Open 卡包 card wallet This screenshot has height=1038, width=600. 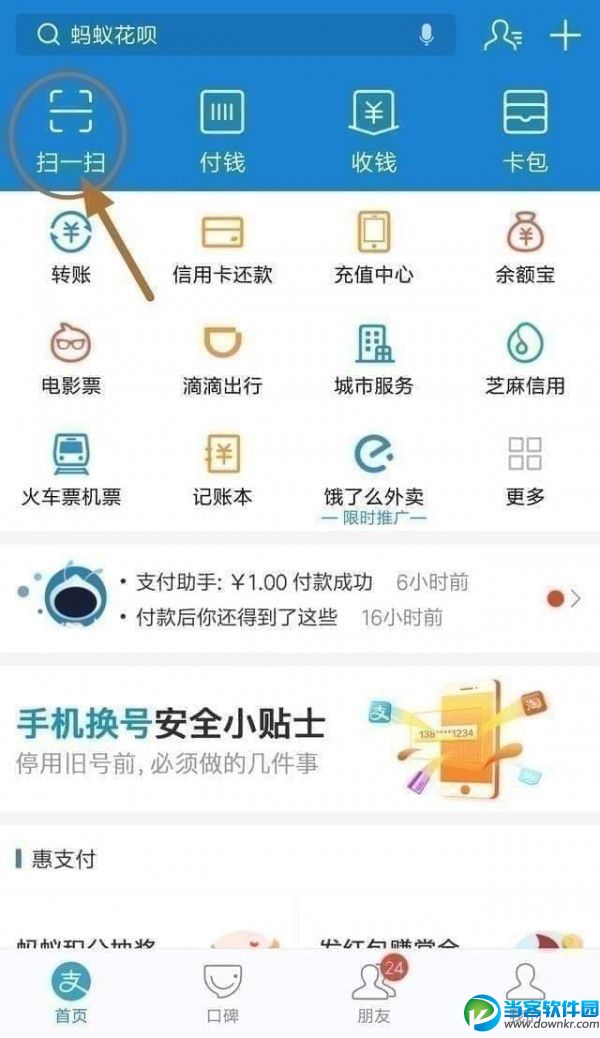525,128
